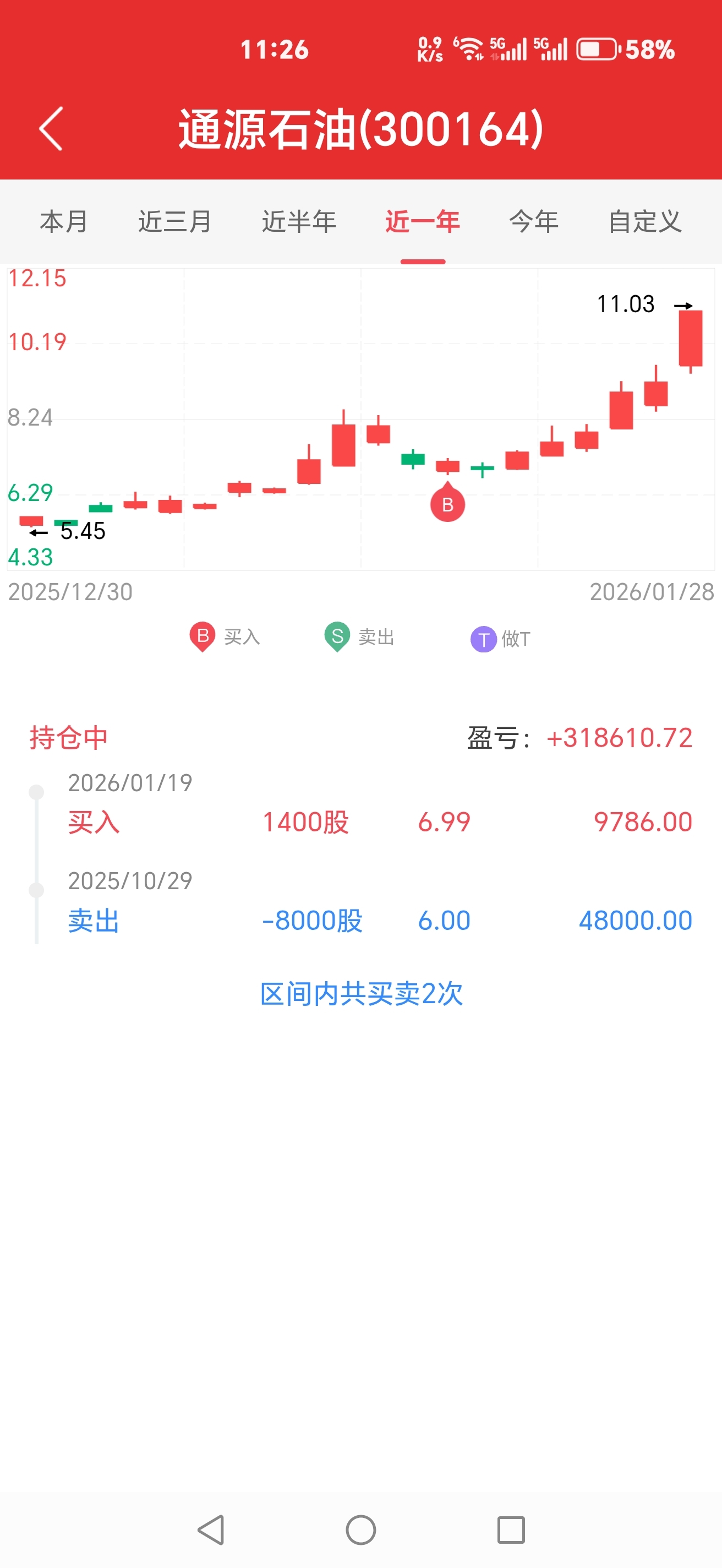The height and width of the screenshot is (1568, 722).
Task: Select the 近三月 time range
Action: click(174, 221)
